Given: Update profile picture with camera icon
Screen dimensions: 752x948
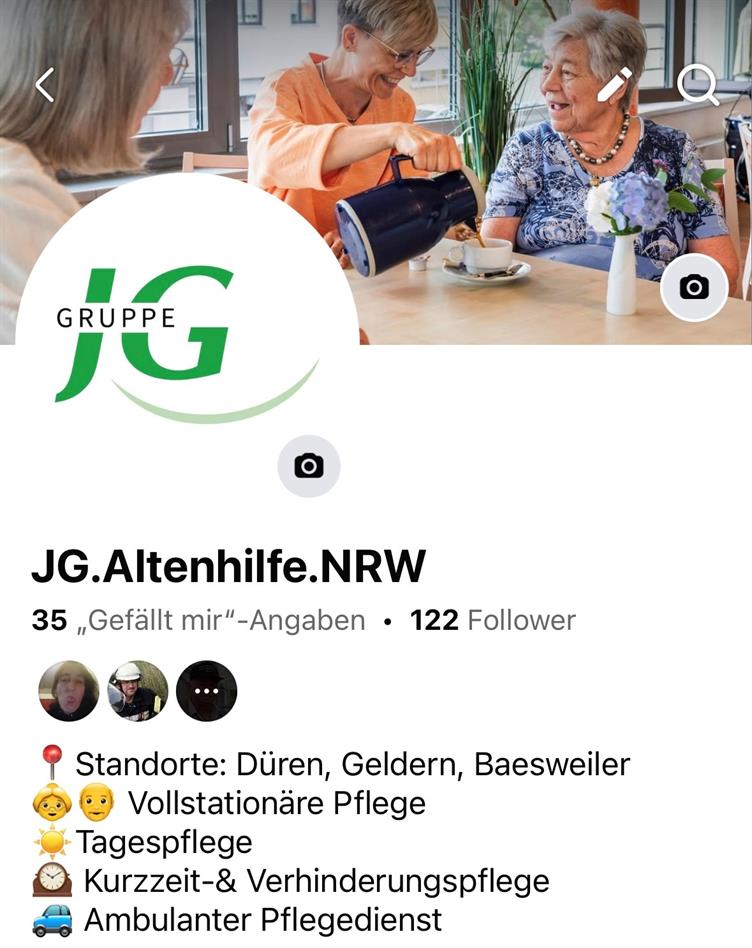Looking at the screenshot, I should pyautogui.click(x=309, y=466).
